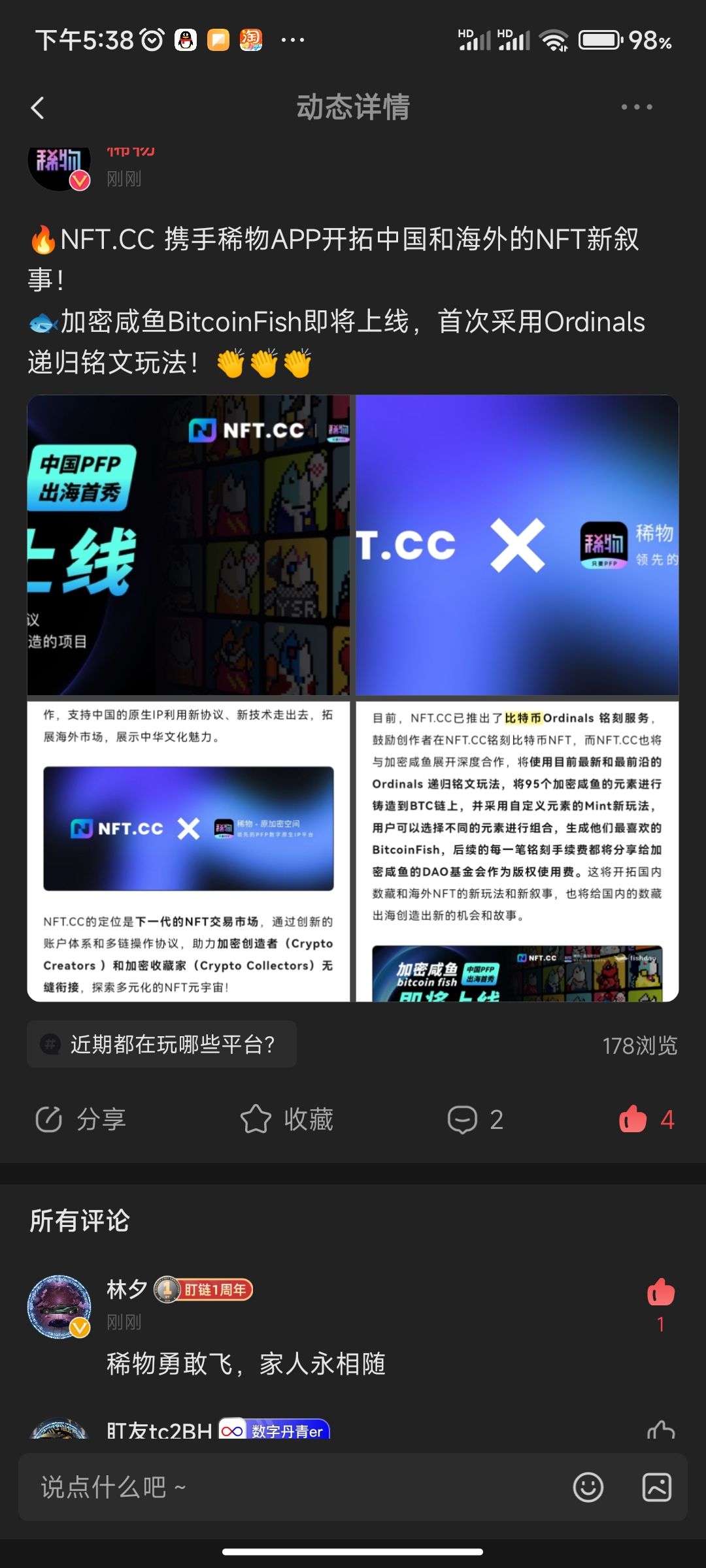
Task: Toggle the like on 林夕's comment
Action: pos(660,1293)
